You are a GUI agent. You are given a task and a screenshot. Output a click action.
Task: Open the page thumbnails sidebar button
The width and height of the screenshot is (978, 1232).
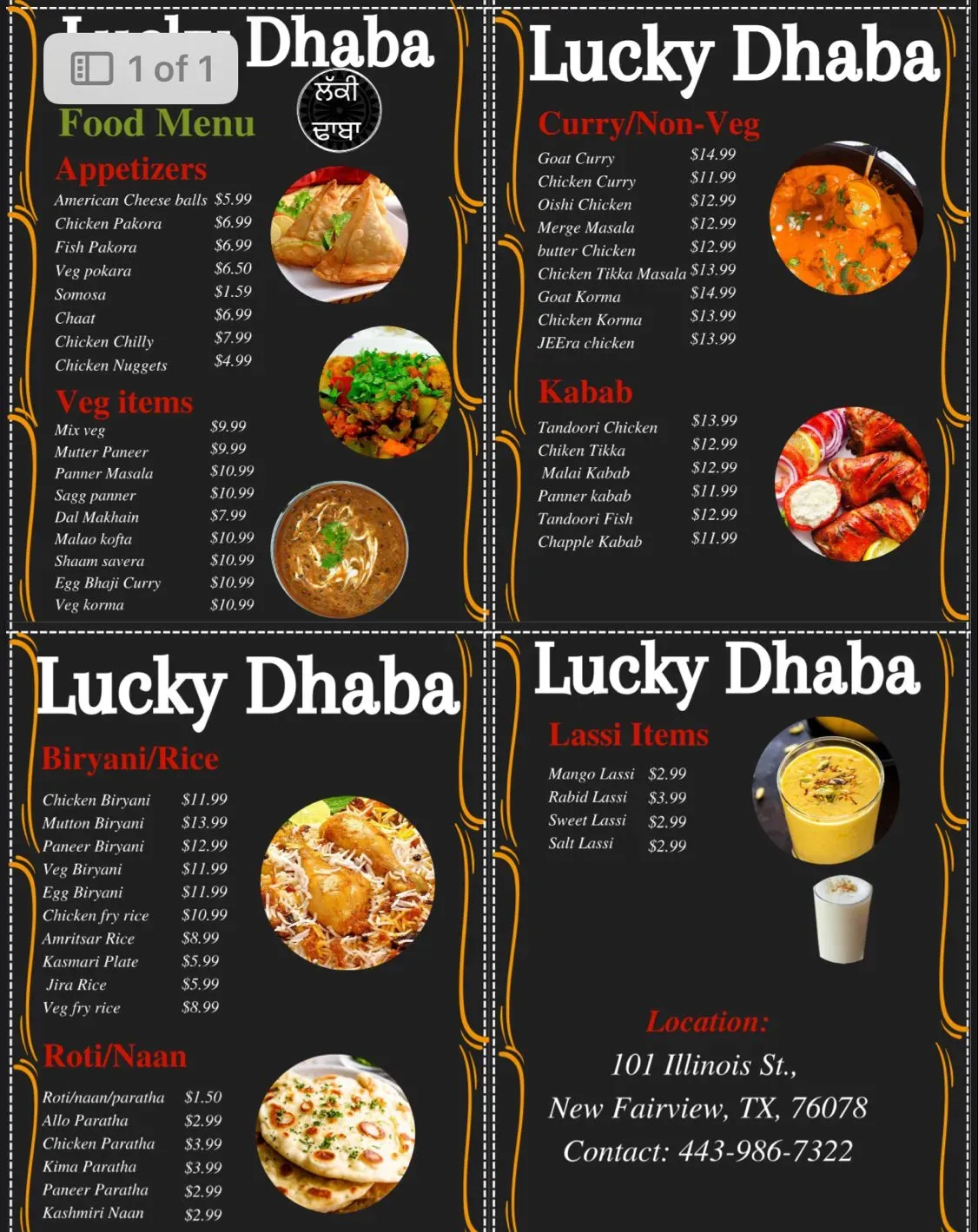click(x=92, y=69)
